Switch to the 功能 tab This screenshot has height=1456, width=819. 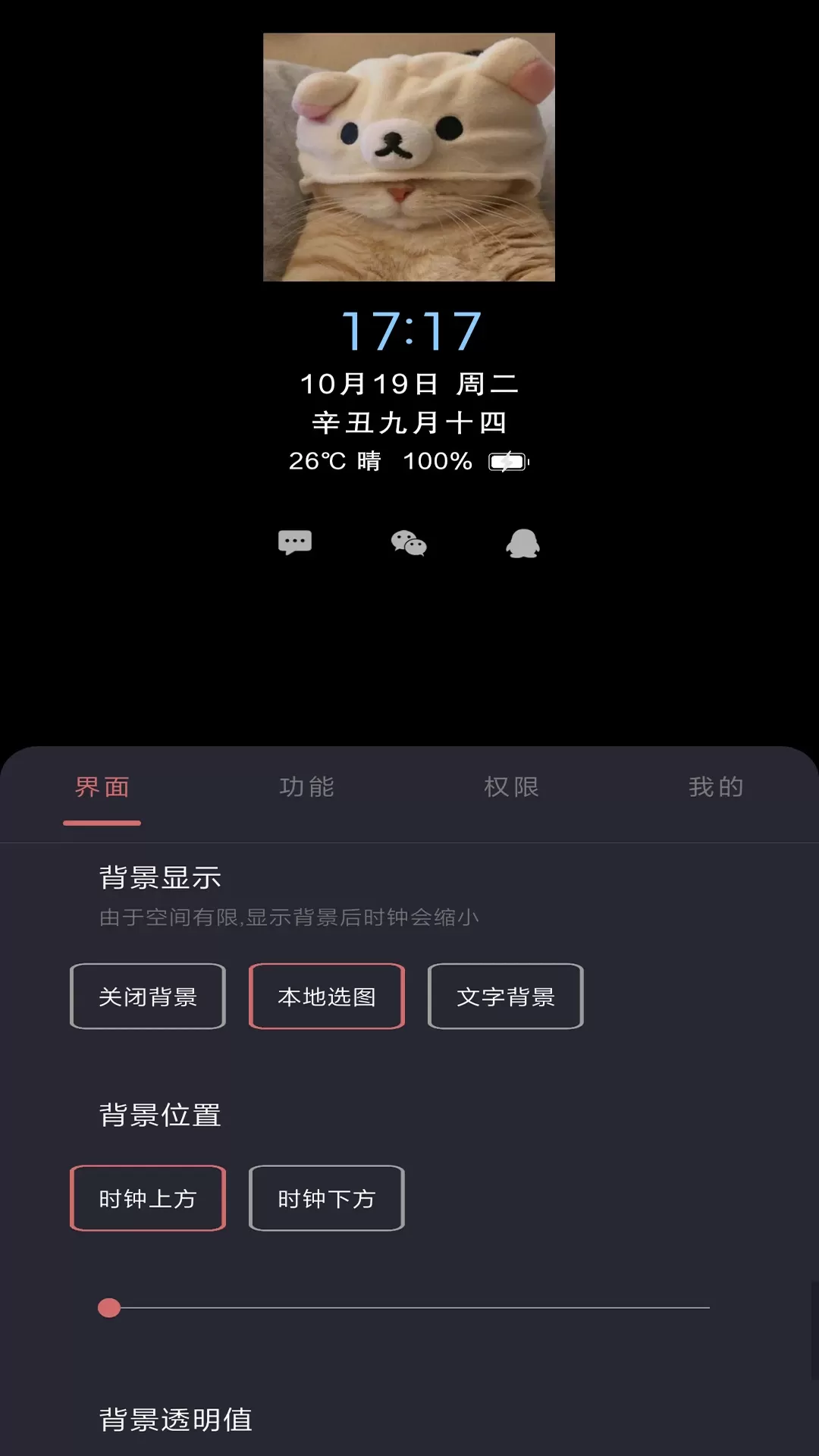(x=306, y=787)
